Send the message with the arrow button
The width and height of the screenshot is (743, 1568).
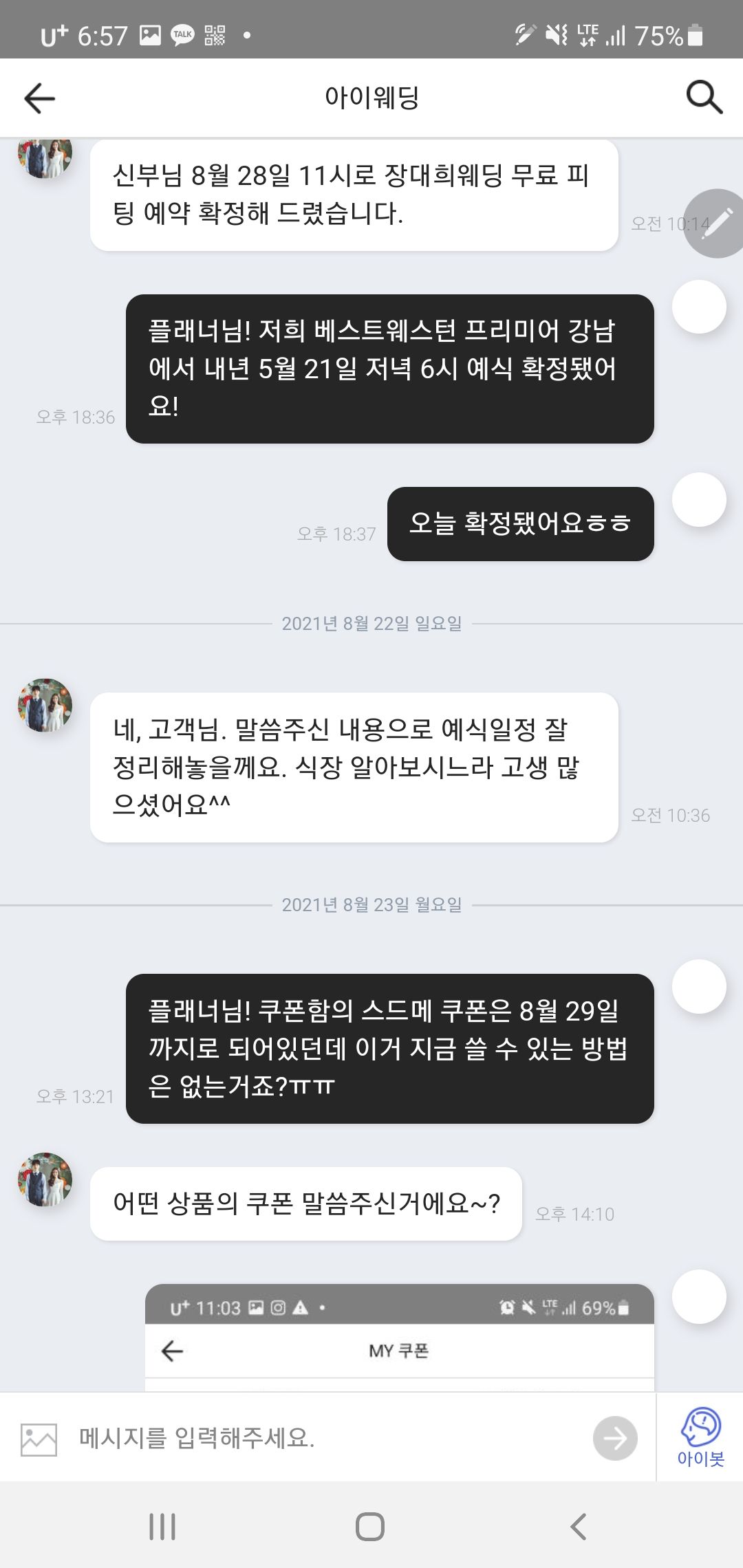615,1438
